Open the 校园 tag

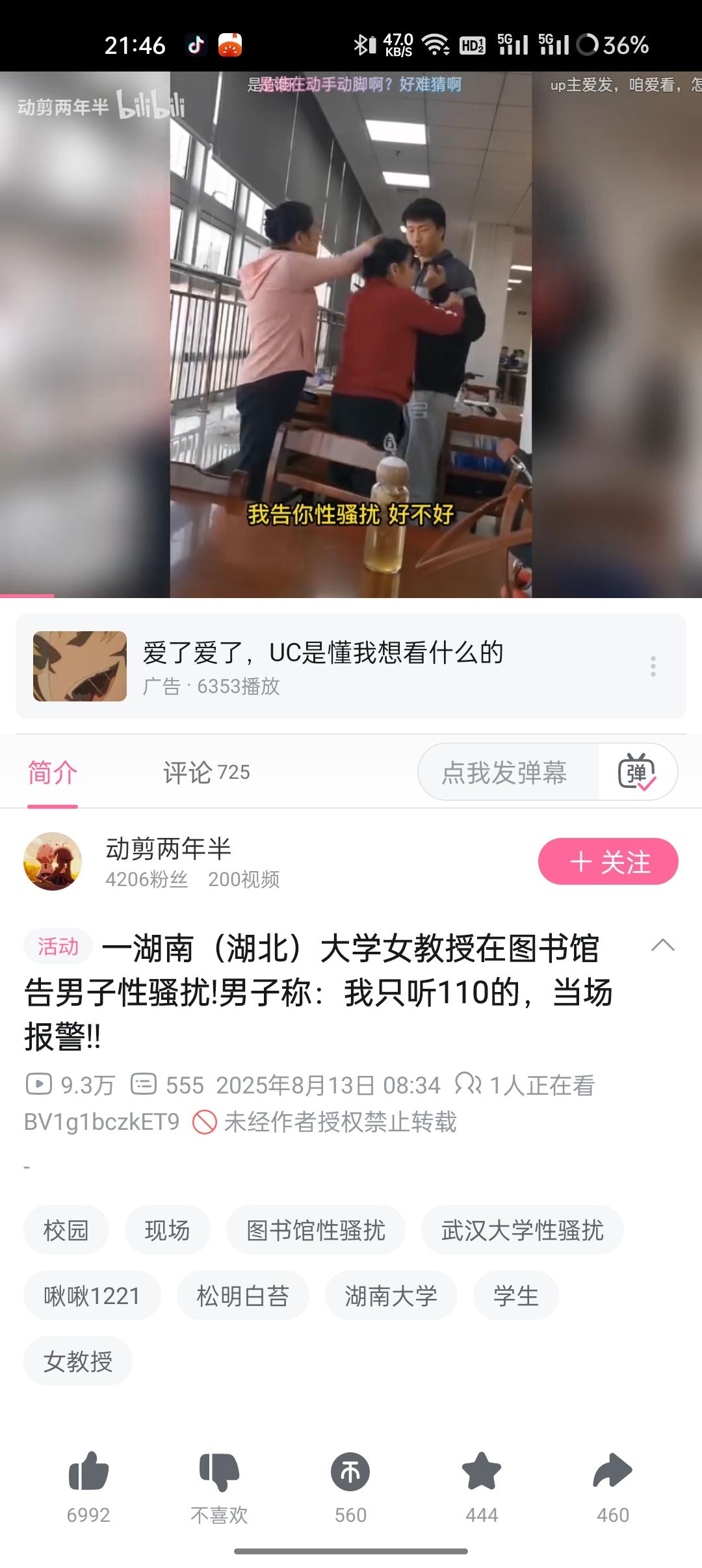(66, 1230)
